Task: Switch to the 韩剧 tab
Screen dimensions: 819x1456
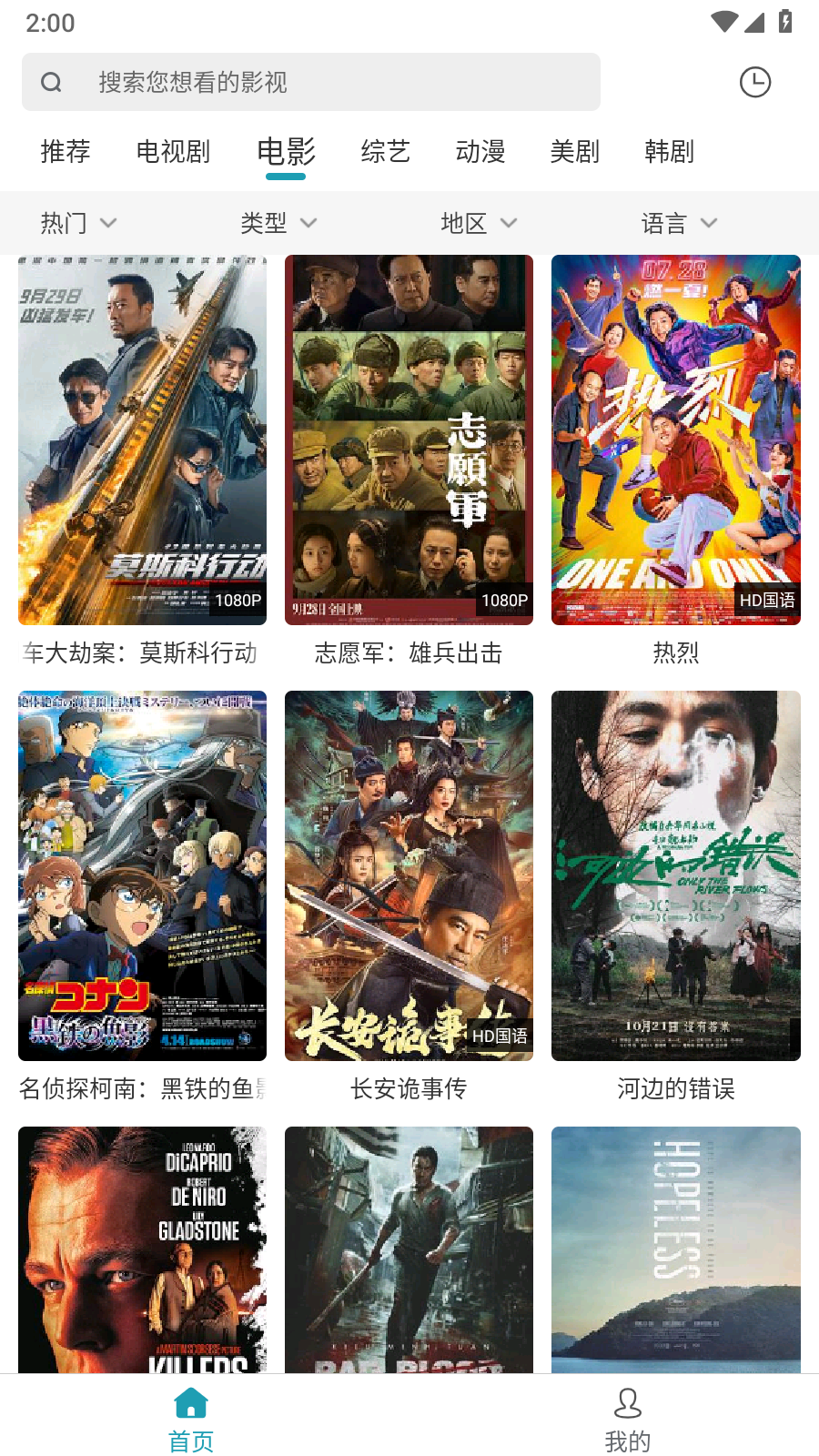Action: point(669,152)
